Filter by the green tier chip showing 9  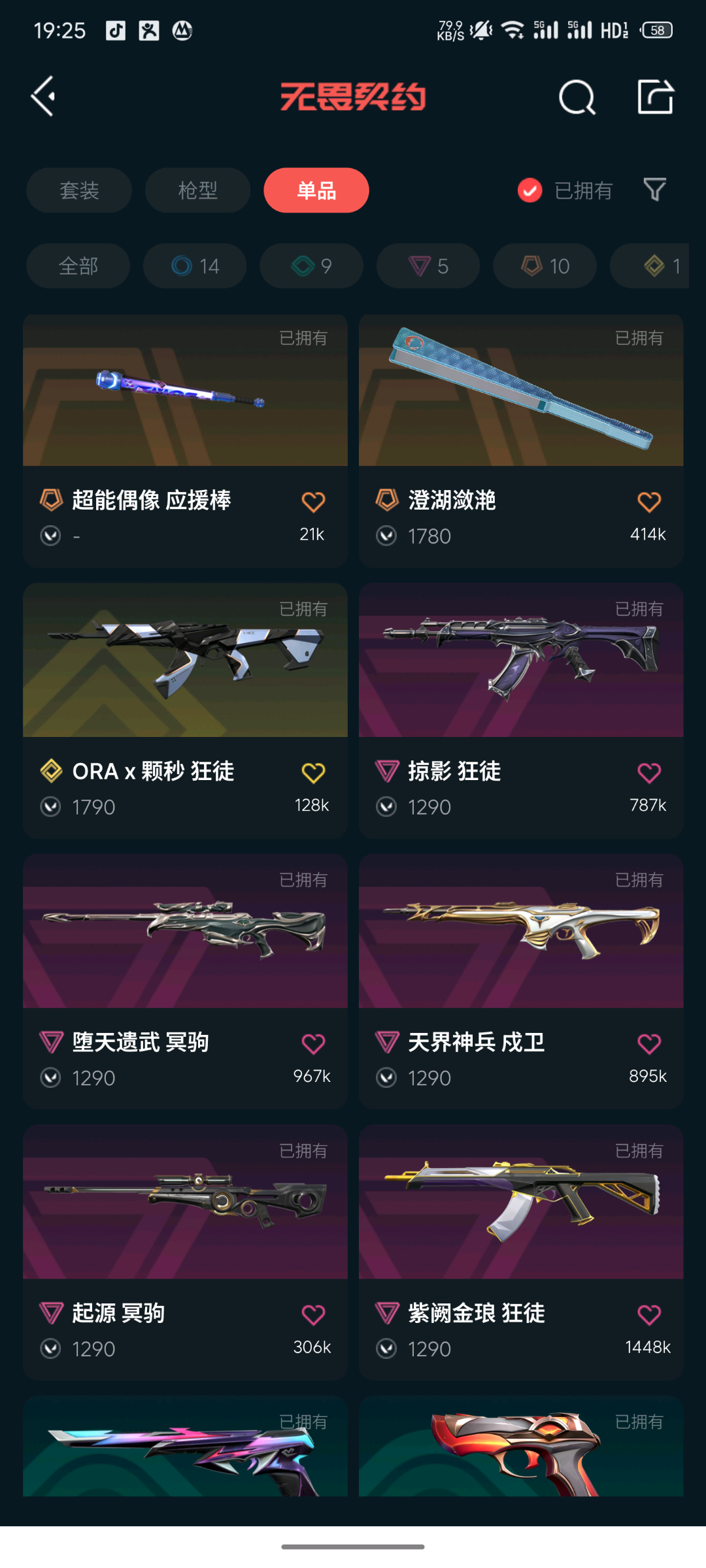tap(311, 266)
